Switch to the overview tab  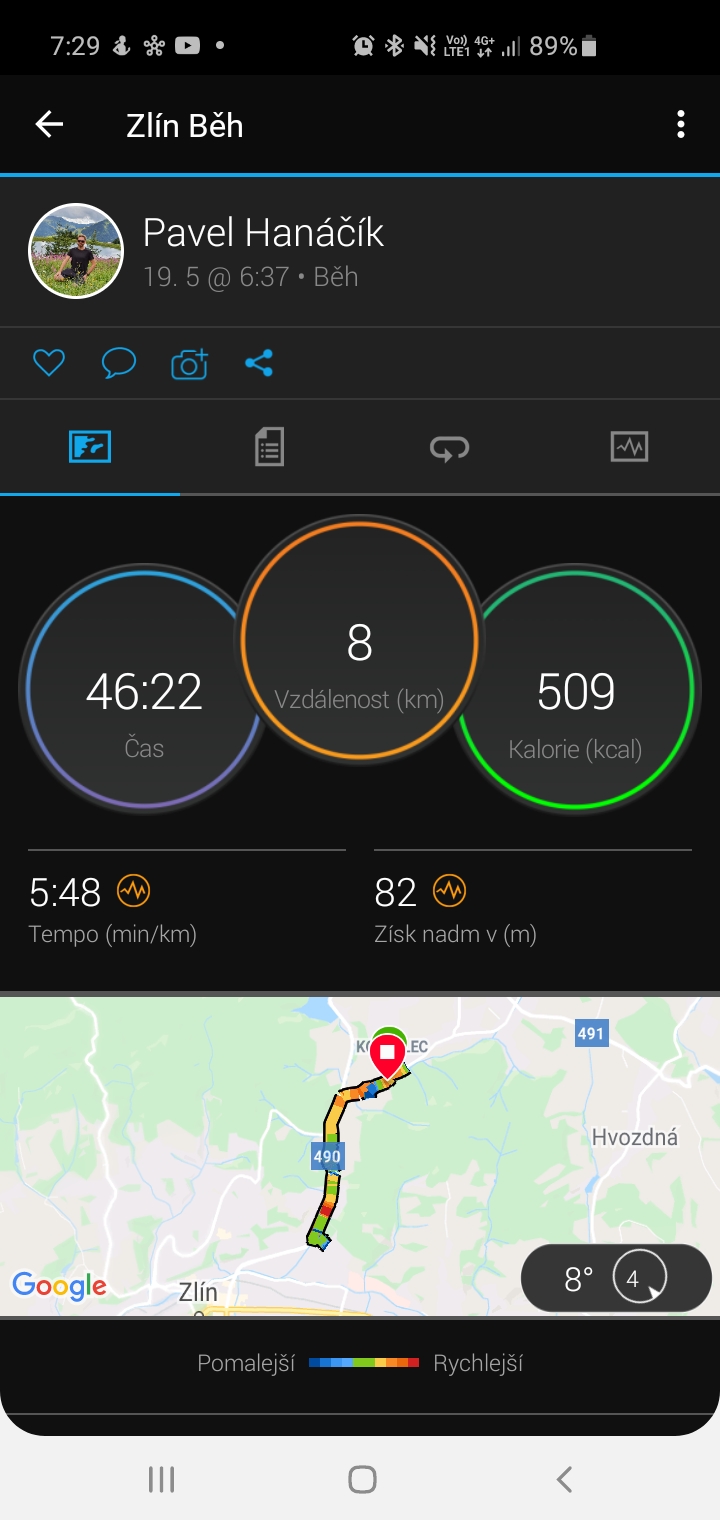[x=90, y=446]
